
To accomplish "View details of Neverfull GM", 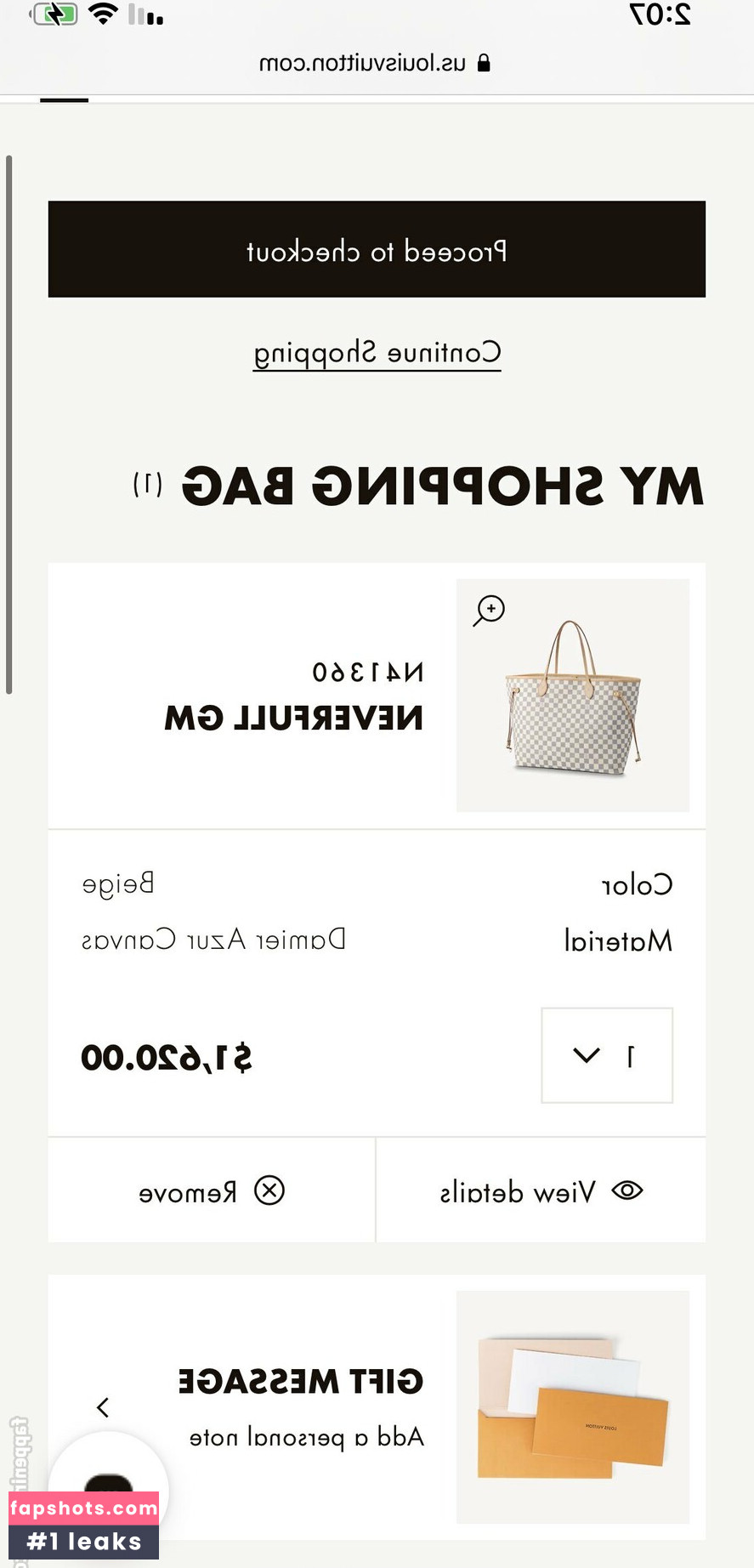I will pos(541,1190).
